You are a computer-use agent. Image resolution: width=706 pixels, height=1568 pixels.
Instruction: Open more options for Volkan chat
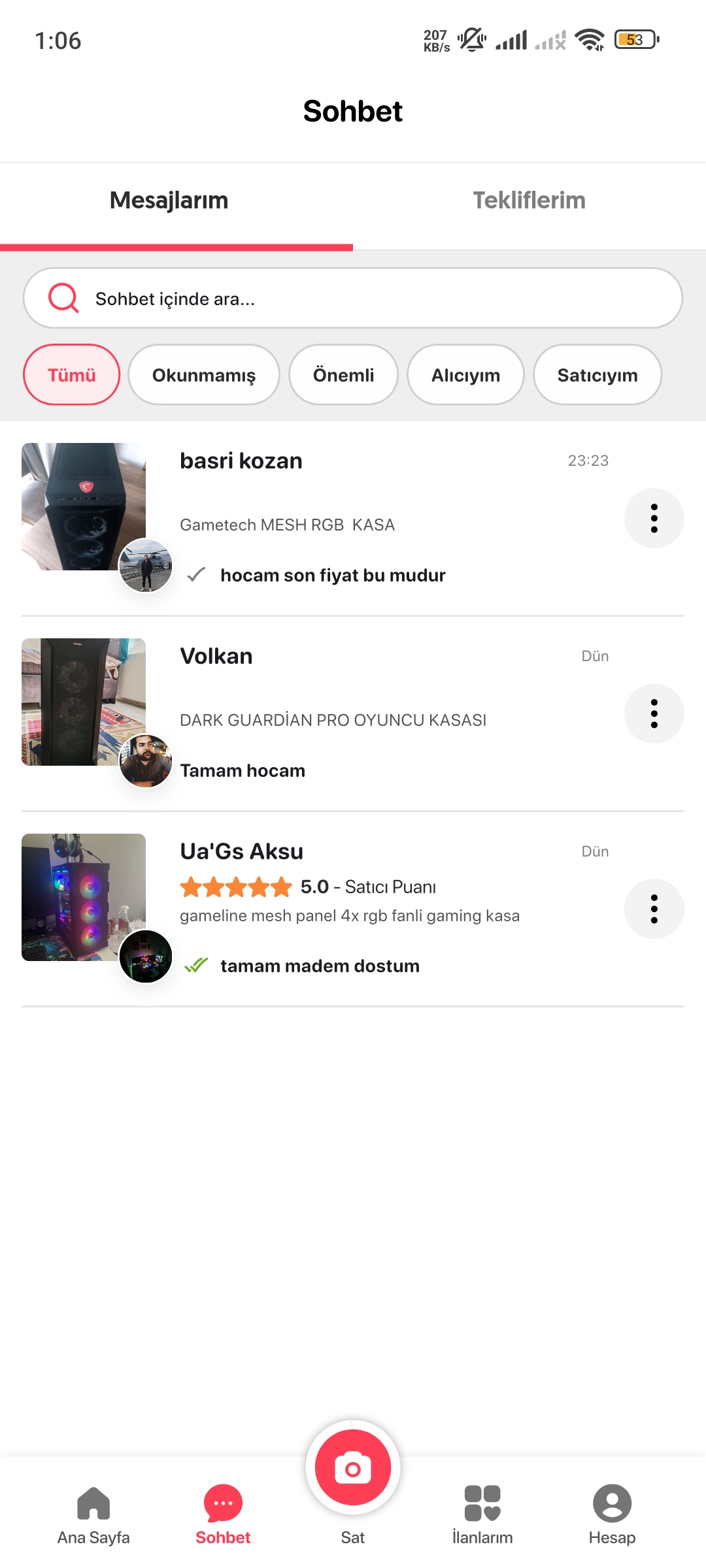point(654,713)
